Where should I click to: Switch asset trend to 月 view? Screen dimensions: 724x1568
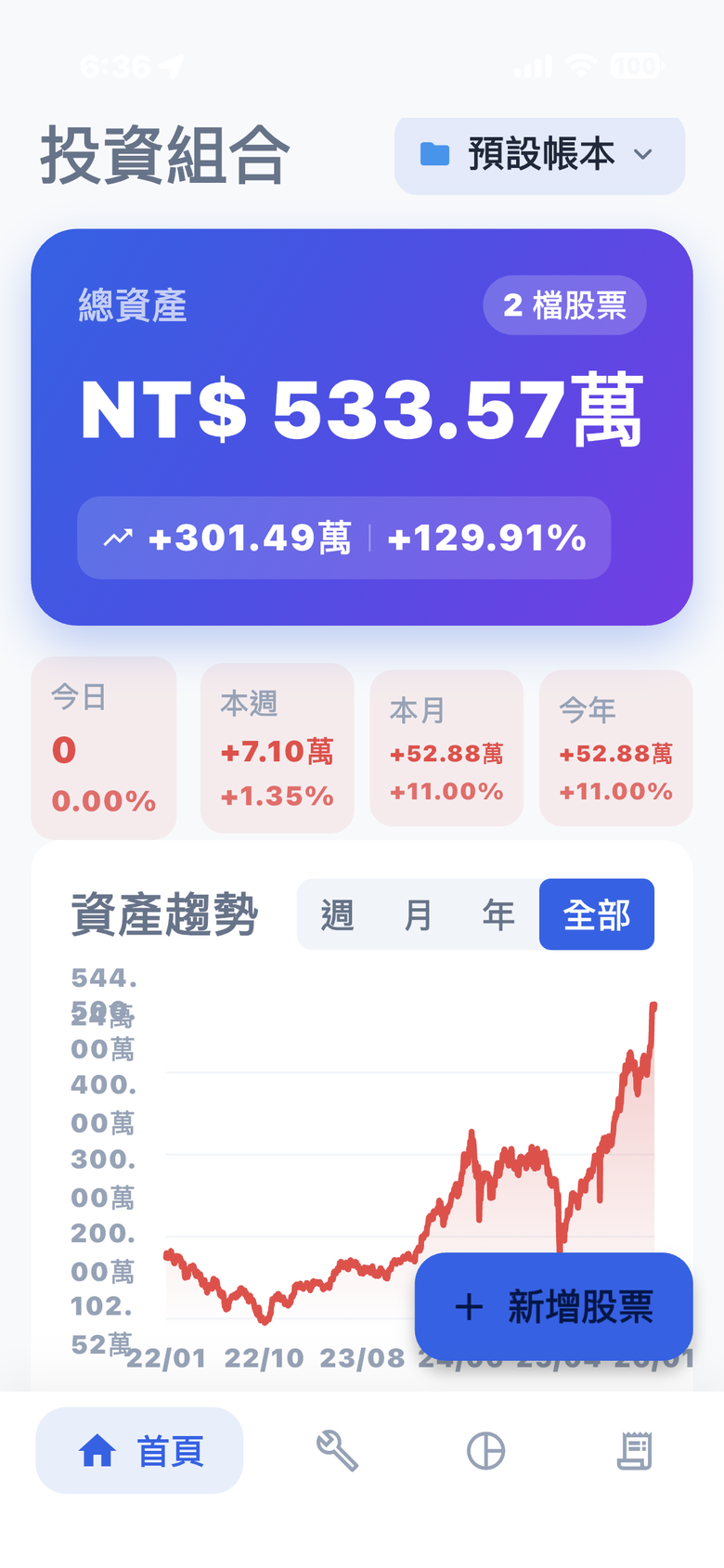[418, 914]
